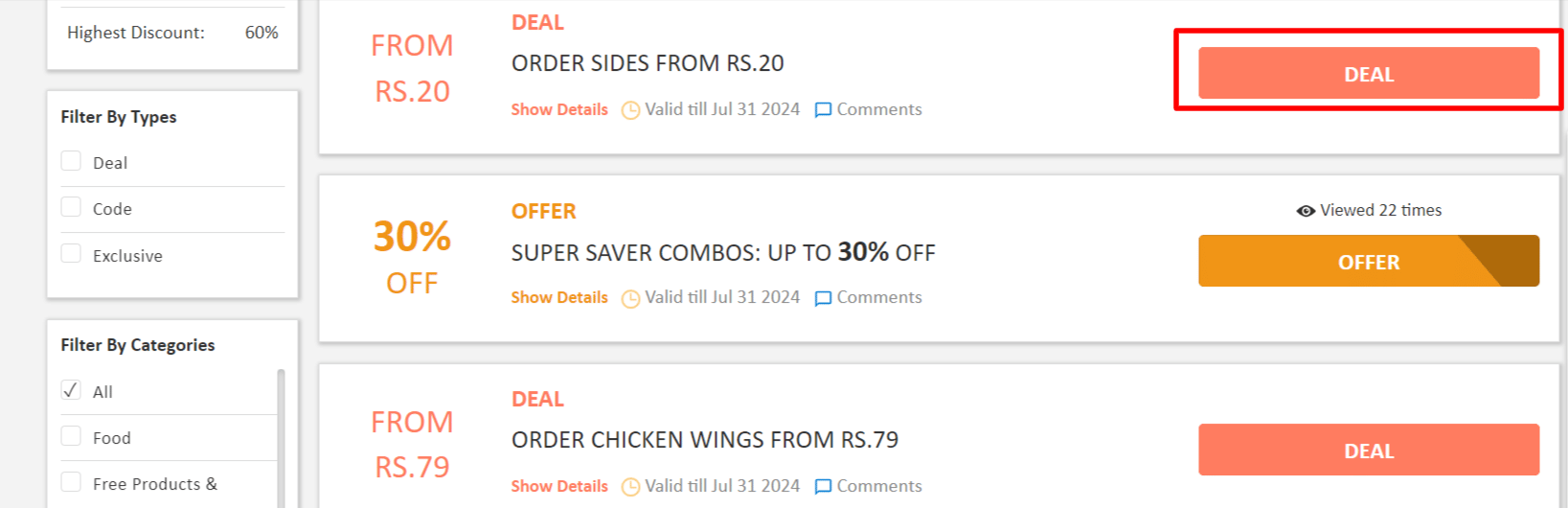Viewport: 1568px width, 508px height.
Task: Tap the DEAL button for sides from Rs.20
Action: pyautogui.click(x=1368, y=74)
